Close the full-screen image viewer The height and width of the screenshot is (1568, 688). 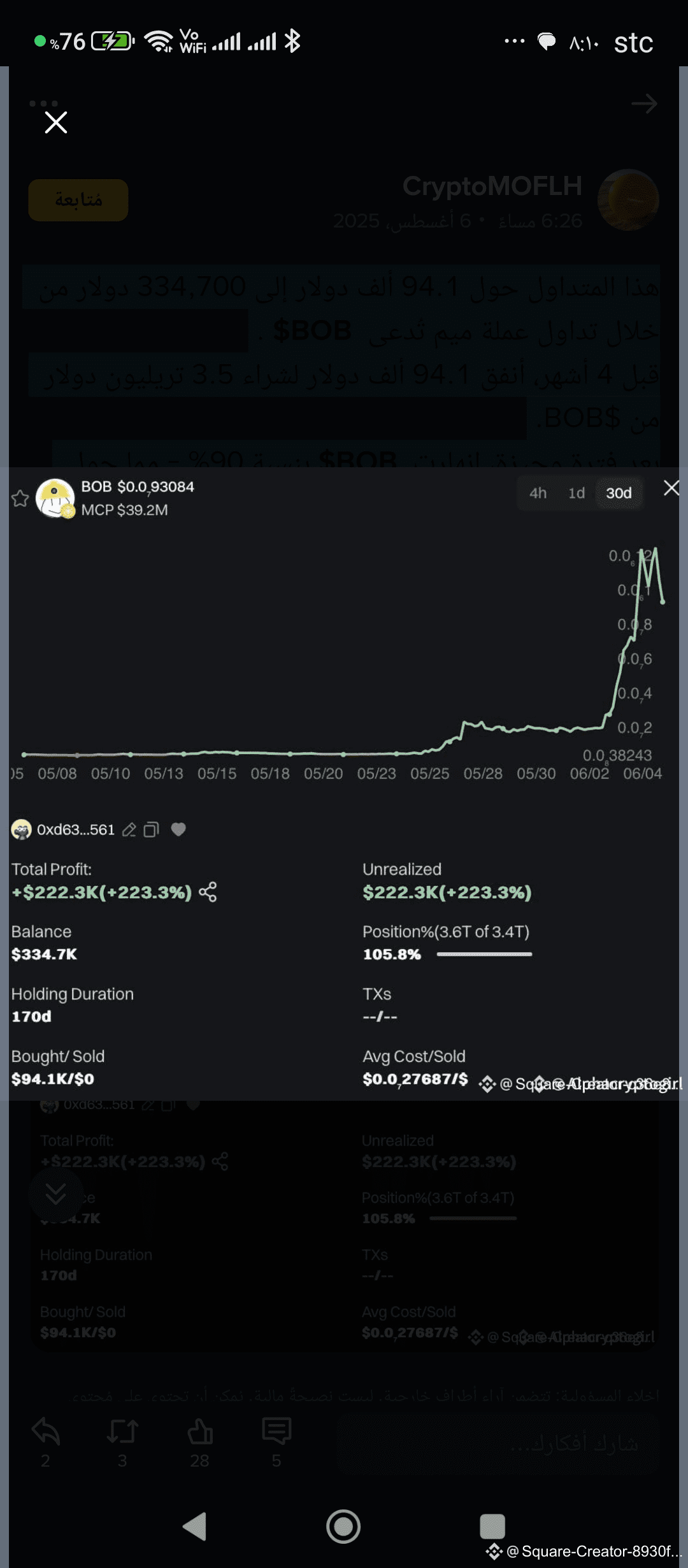(x=56, y=122)
